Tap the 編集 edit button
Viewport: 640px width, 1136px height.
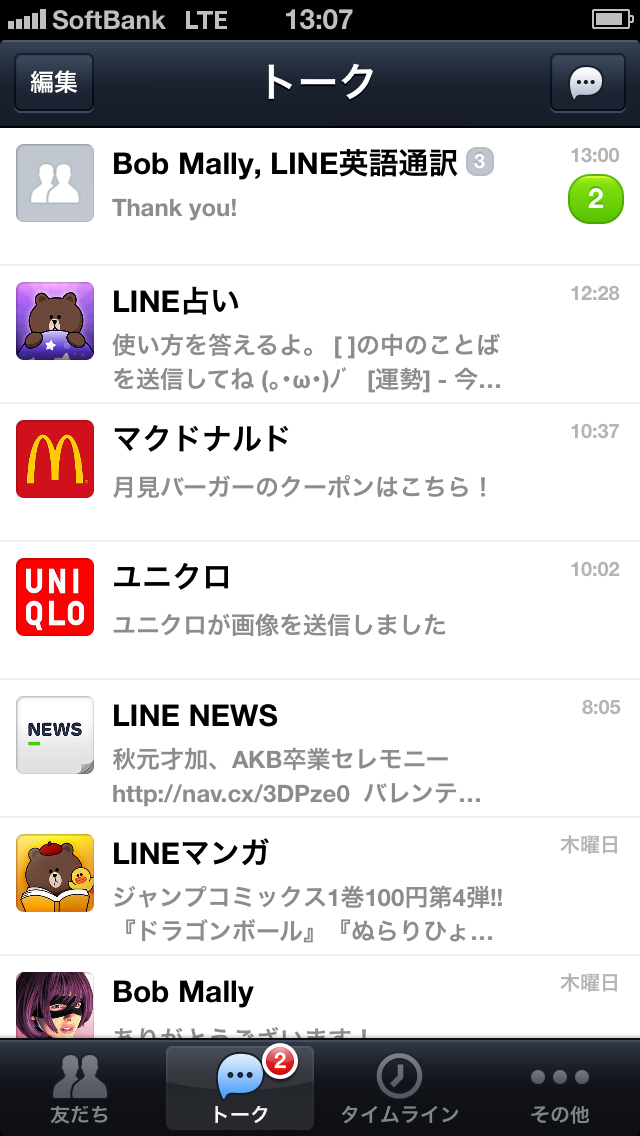coord(54,82)
